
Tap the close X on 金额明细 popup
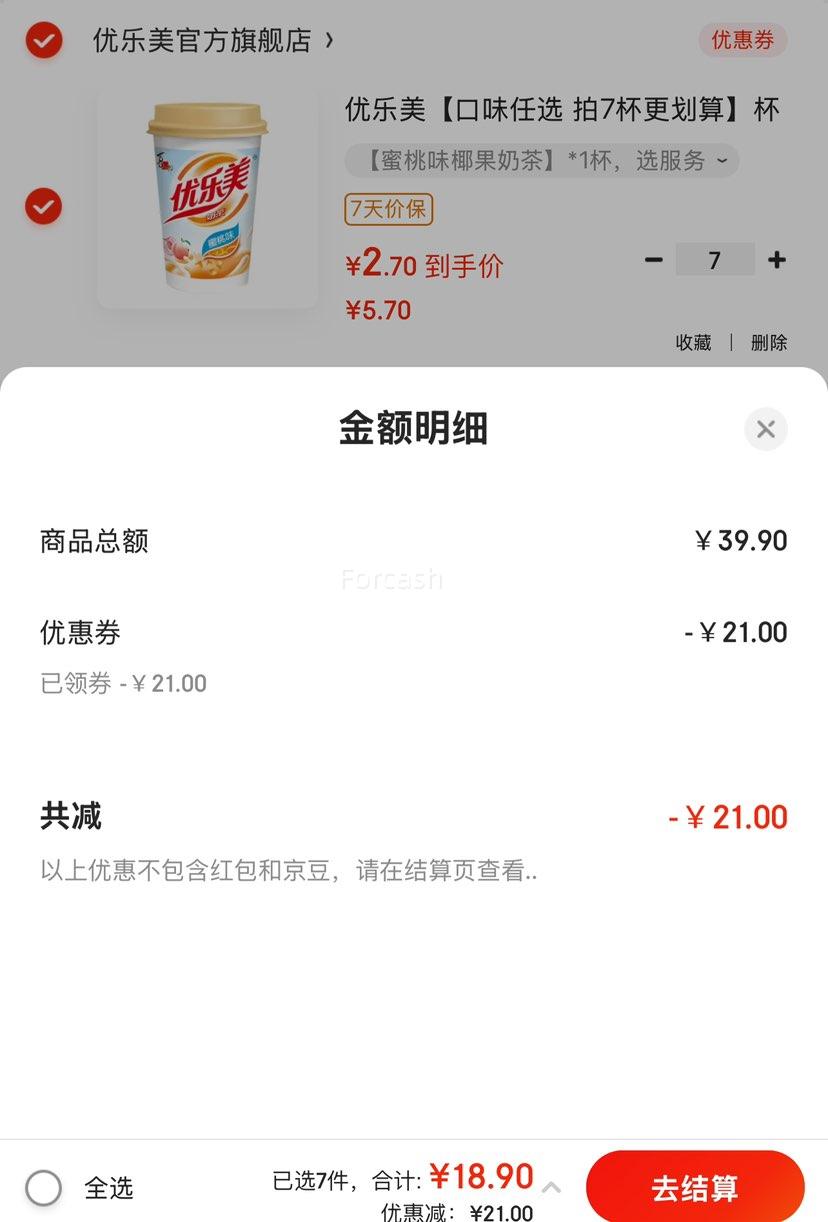pyautogui.click(x=766, y=429)
